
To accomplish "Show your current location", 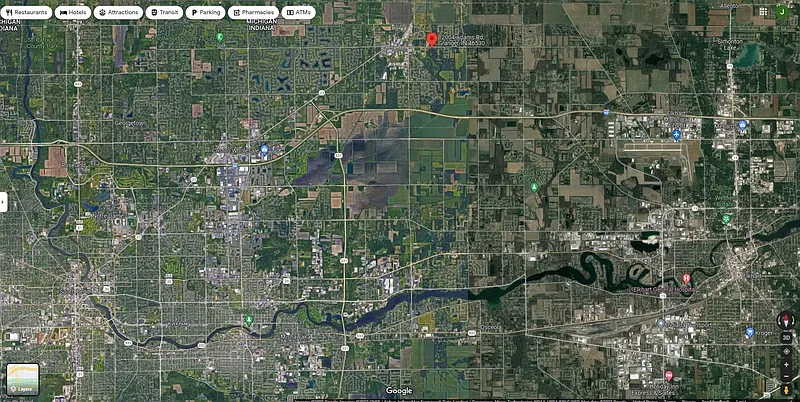I will [787, 353].
